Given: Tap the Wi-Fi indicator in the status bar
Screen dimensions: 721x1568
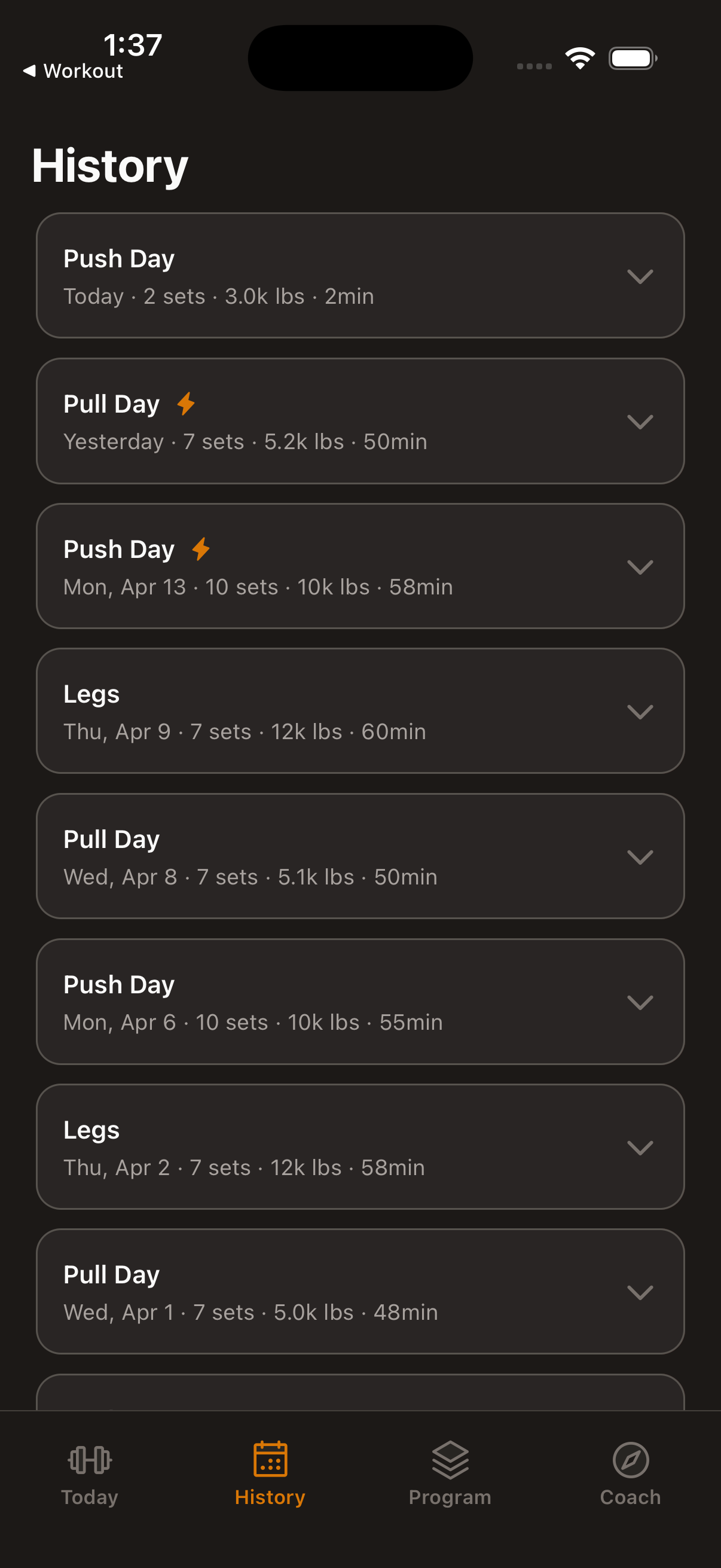Looking at the screenshot, I should (x=579, y=57).
